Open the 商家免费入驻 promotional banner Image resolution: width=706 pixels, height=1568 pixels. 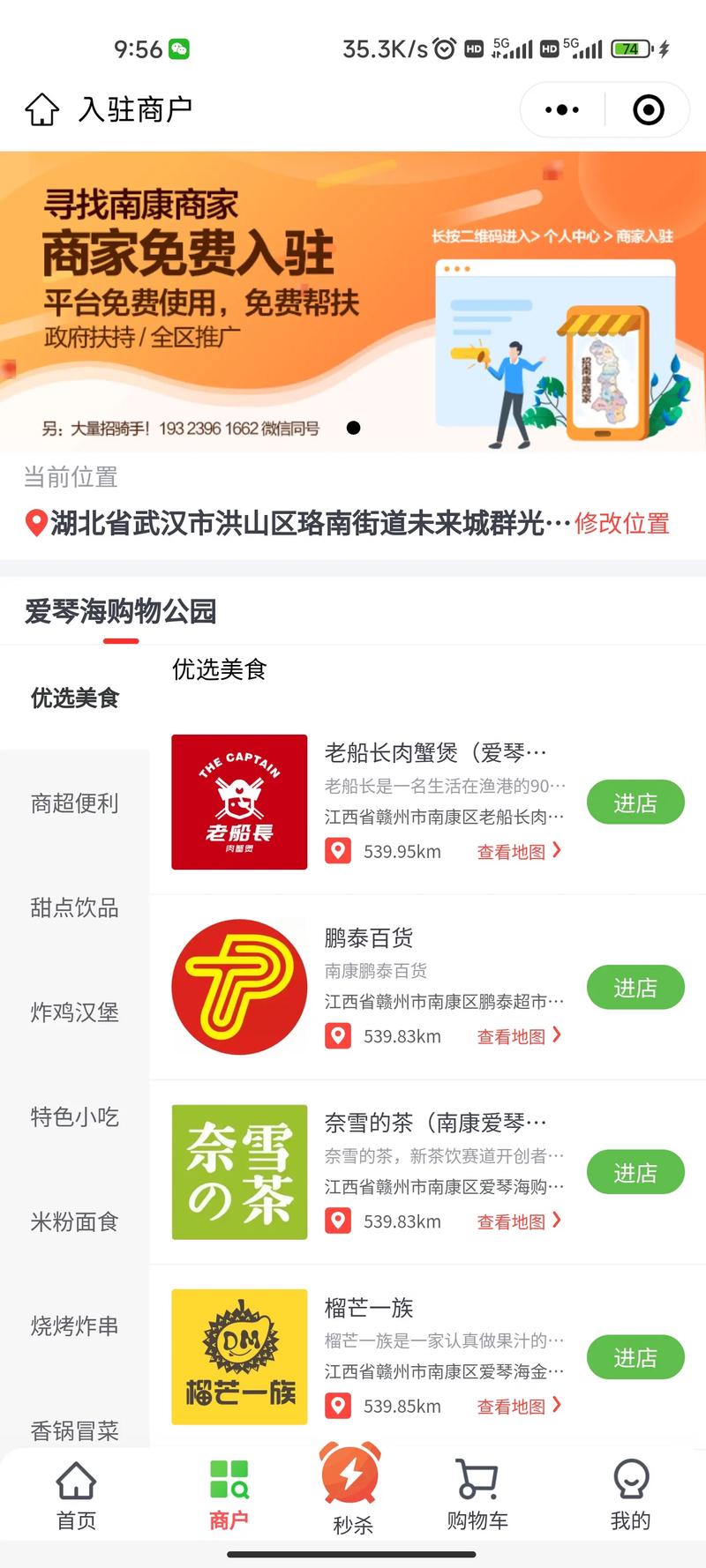pyautogui.click(x=353, y=301)
